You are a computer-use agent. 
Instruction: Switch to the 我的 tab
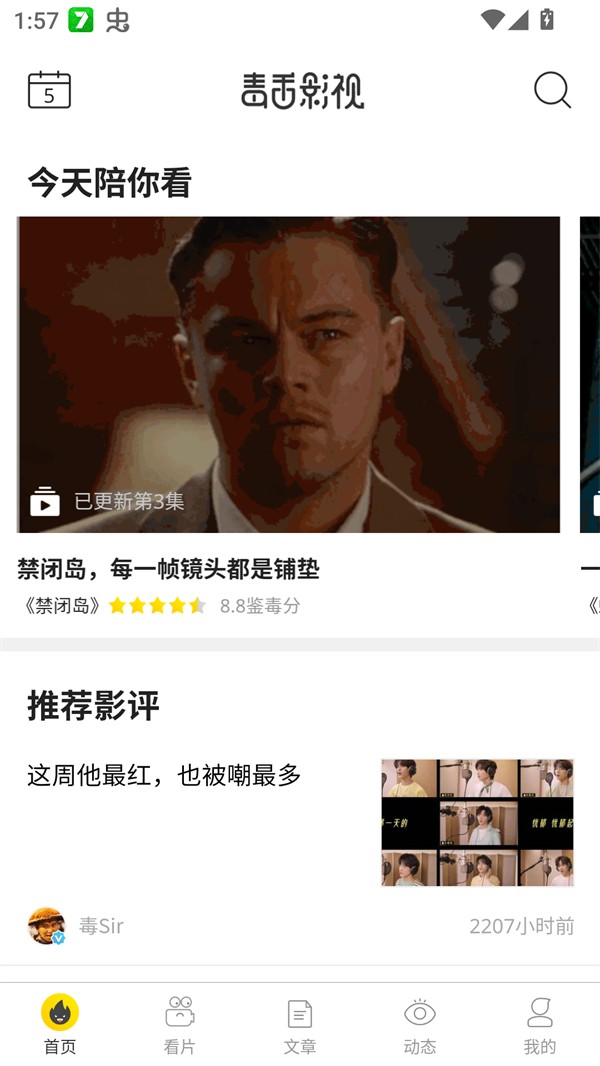540,1025
